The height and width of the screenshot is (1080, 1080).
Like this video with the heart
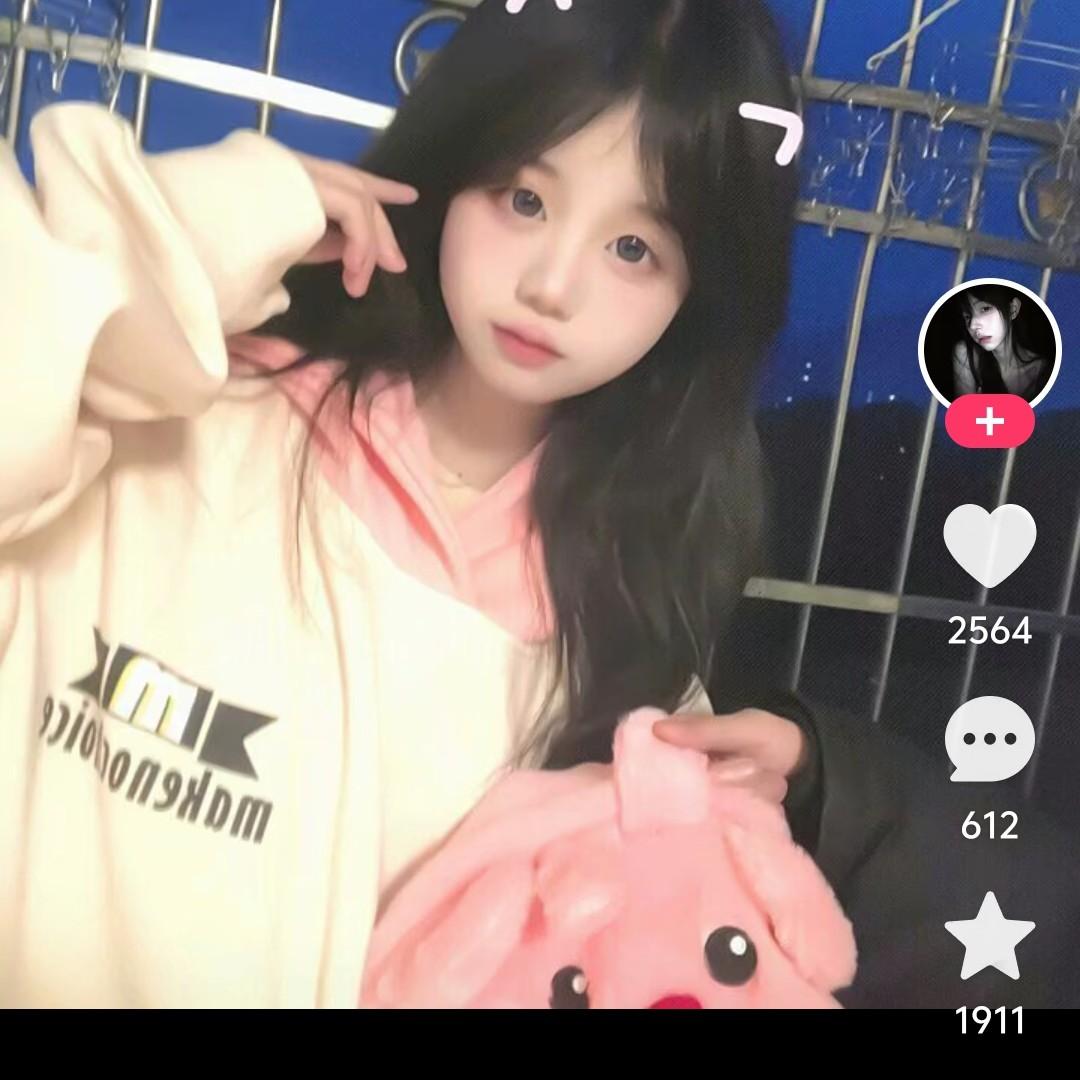989,545
